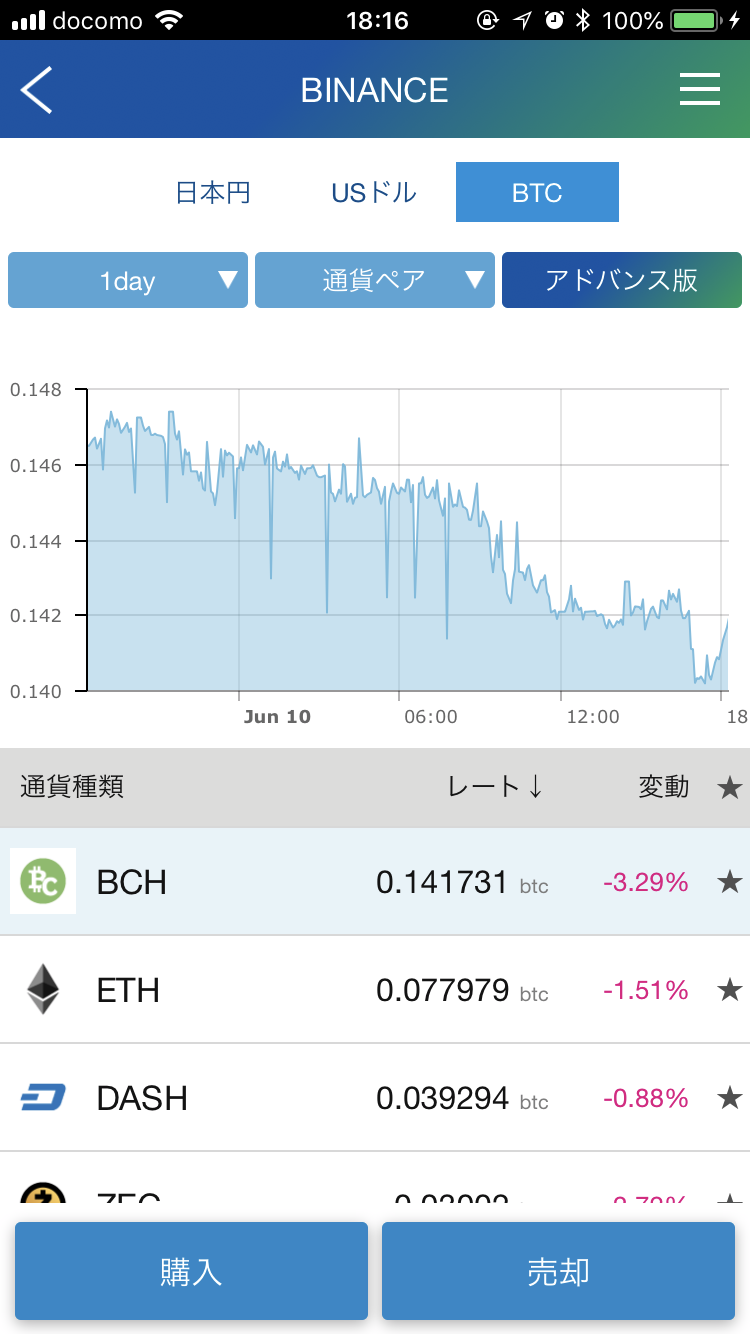
Task: Select the BTC tab
Action: (x=537, y=192)
